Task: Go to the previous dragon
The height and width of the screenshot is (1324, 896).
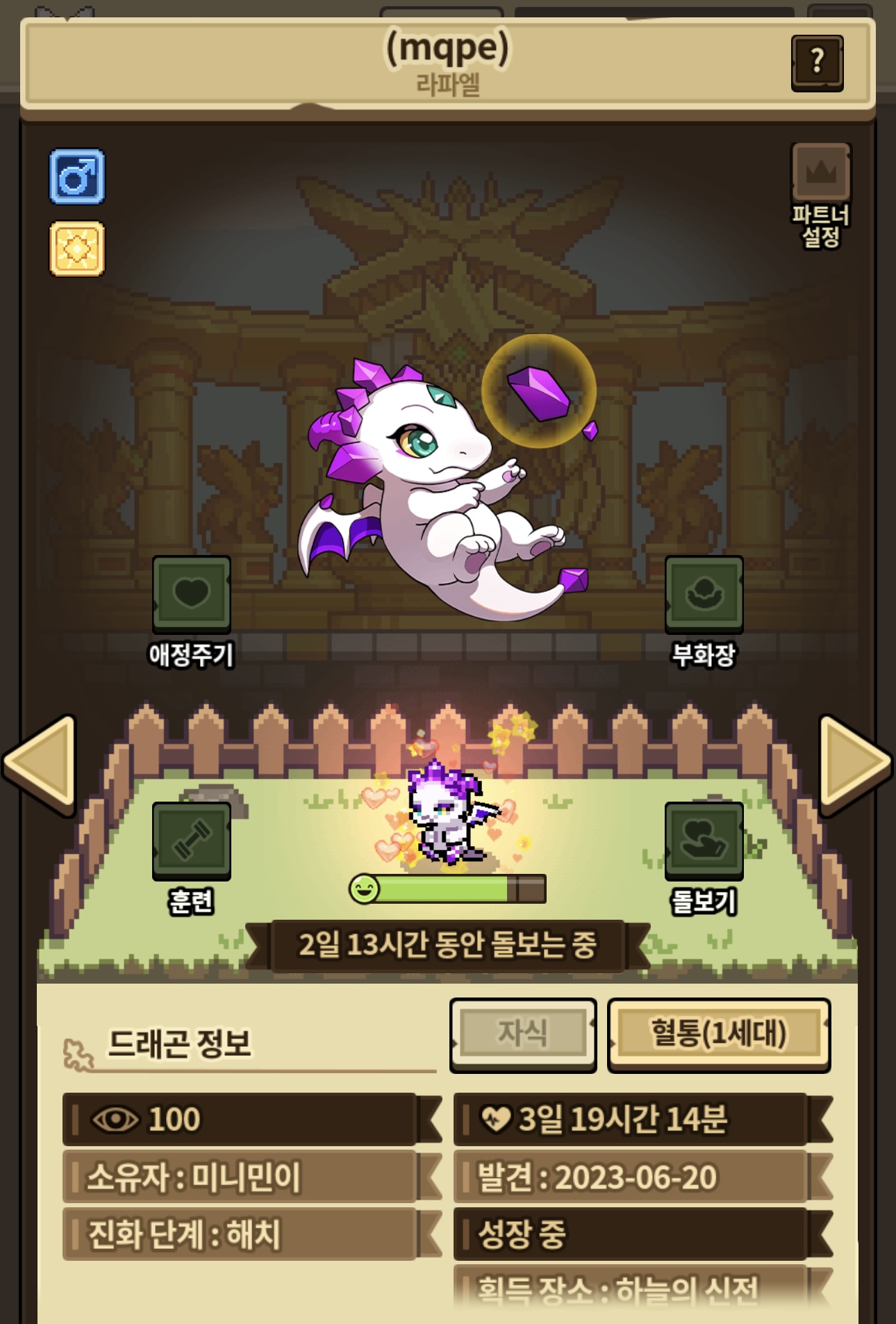Action: [x=40, y=765]
